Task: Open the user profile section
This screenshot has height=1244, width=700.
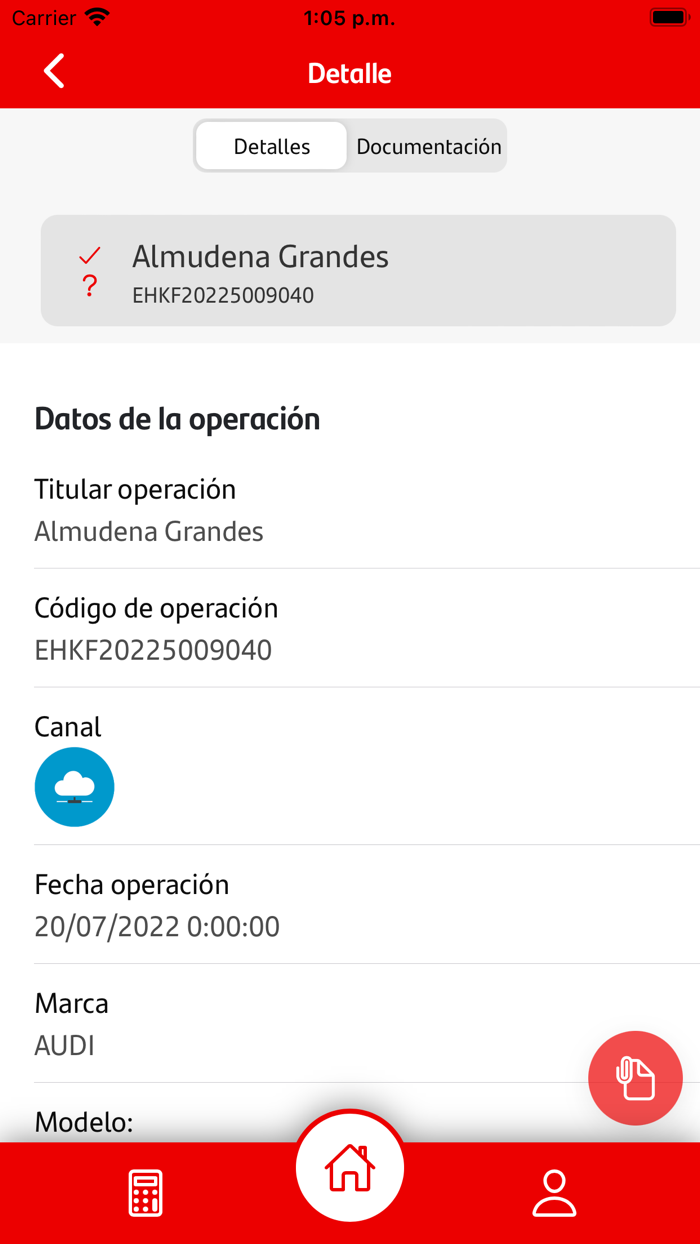Action: pyautogui.click(x=554, y=1193)
